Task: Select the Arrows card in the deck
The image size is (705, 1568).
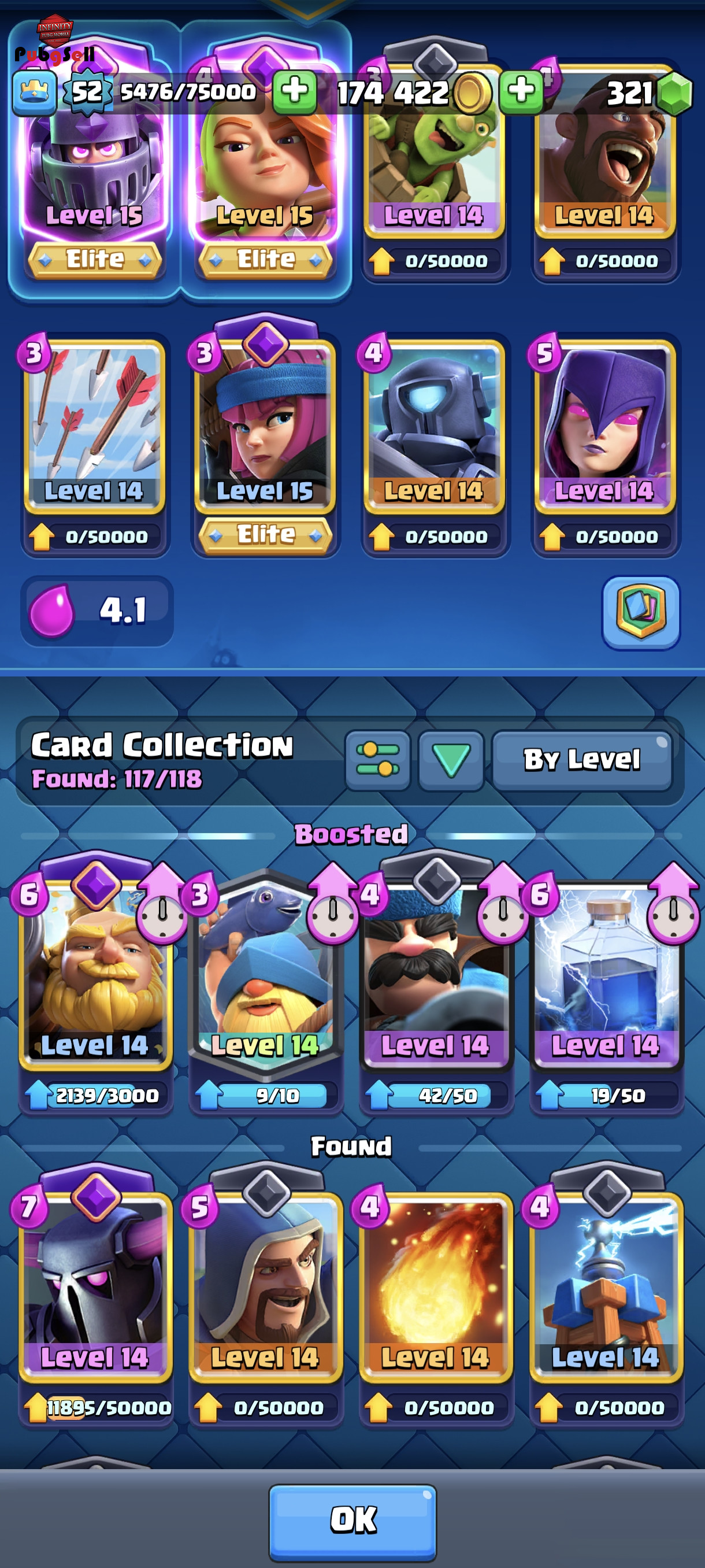Action: [94, 445]
